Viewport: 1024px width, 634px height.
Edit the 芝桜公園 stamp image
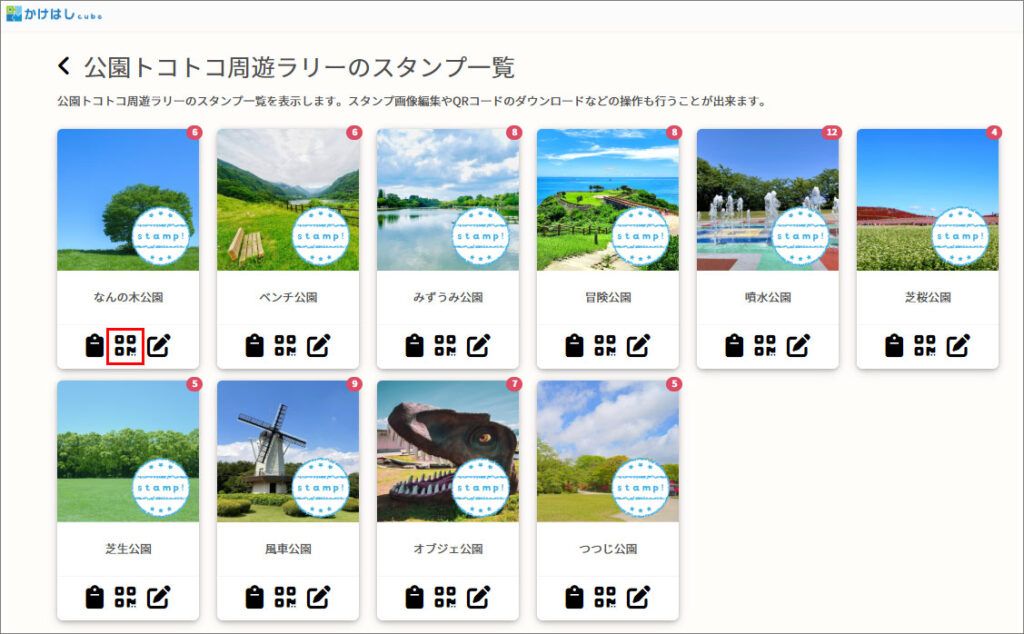958,346
